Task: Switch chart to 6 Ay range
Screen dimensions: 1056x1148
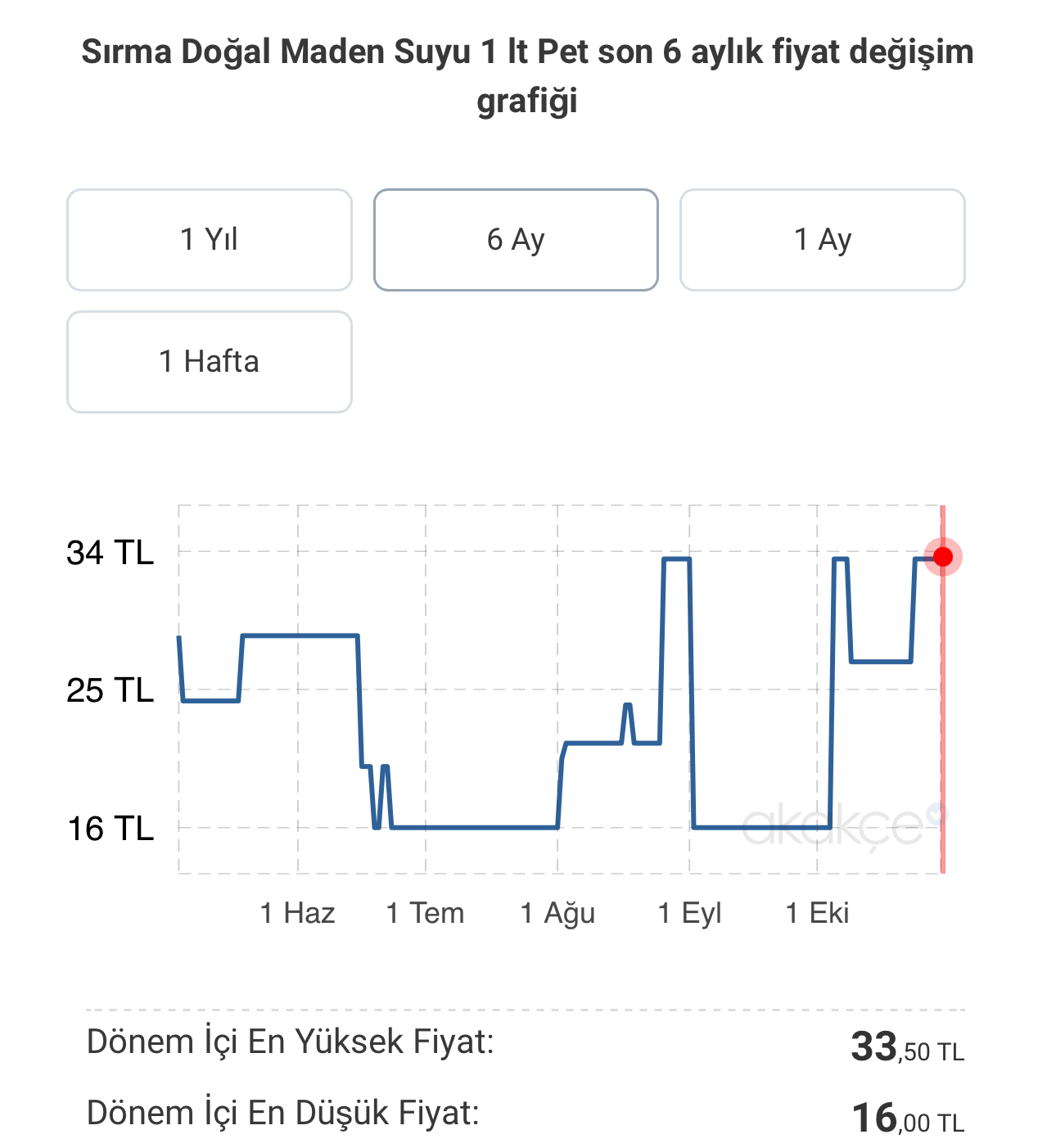Action: point(516,240)
